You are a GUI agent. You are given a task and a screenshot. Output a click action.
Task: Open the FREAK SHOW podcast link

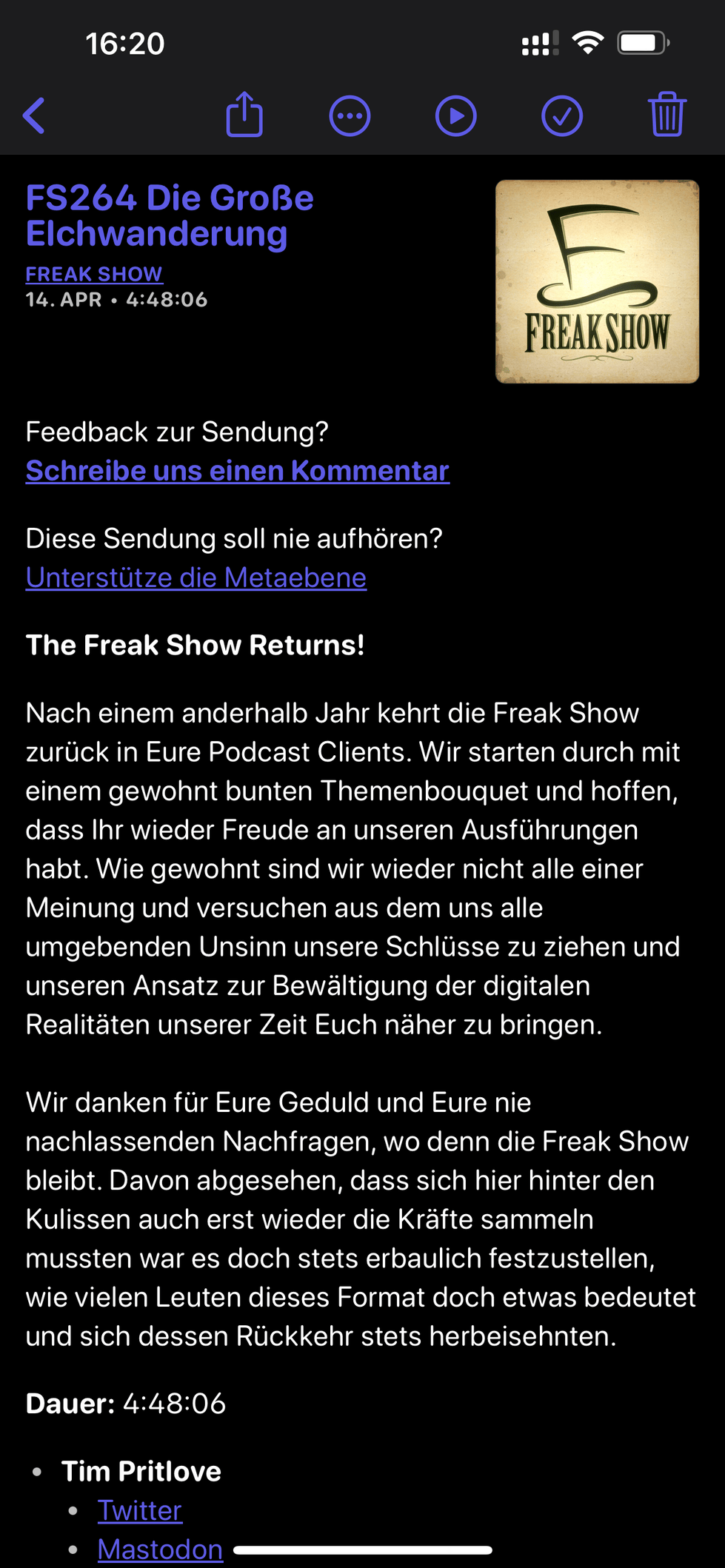tap(94, 274)
